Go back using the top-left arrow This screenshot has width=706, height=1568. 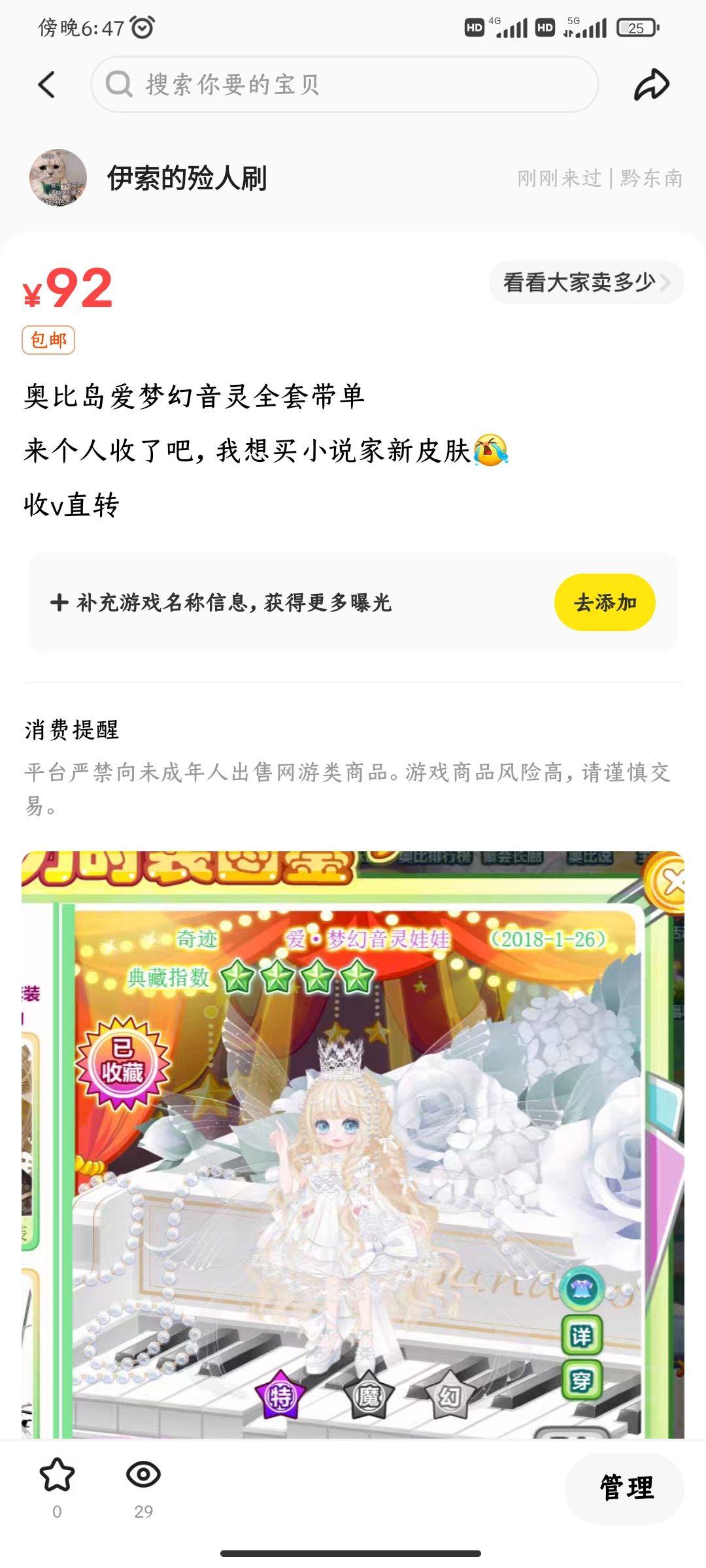[47, 85]
